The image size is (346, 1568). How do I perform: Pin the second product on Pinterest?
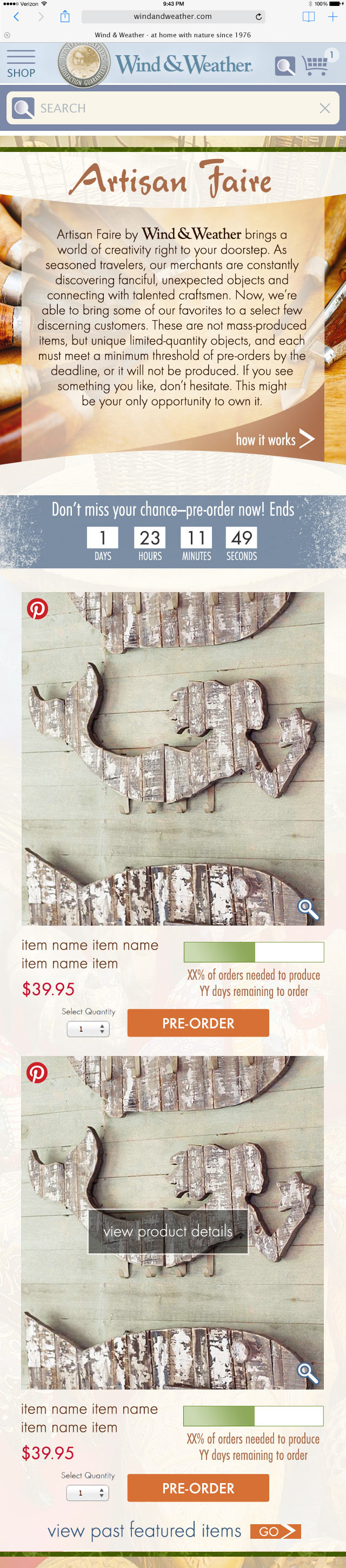click(x=37, y=1073)
